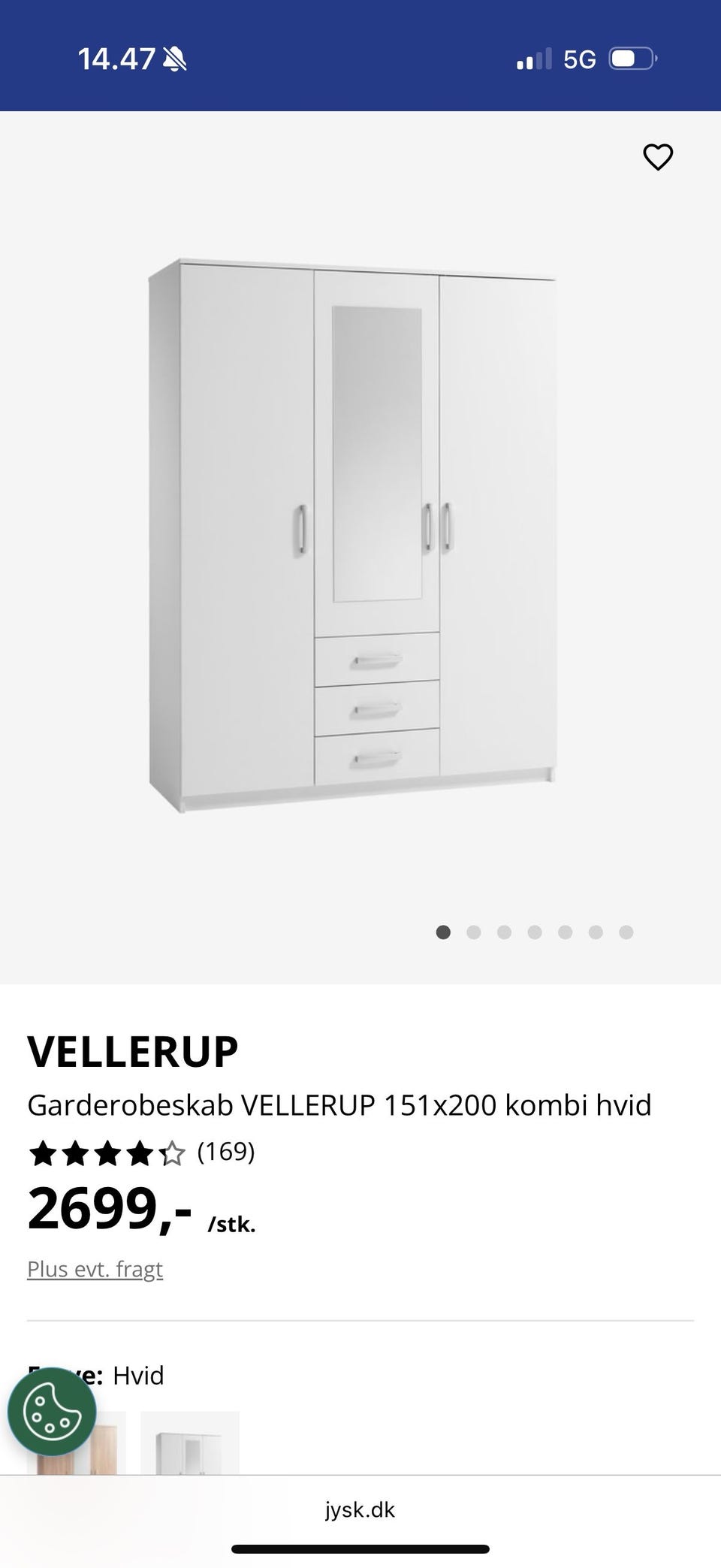
Task: Tap the fourth image indicator dot
Action: (x=535, y=932)
